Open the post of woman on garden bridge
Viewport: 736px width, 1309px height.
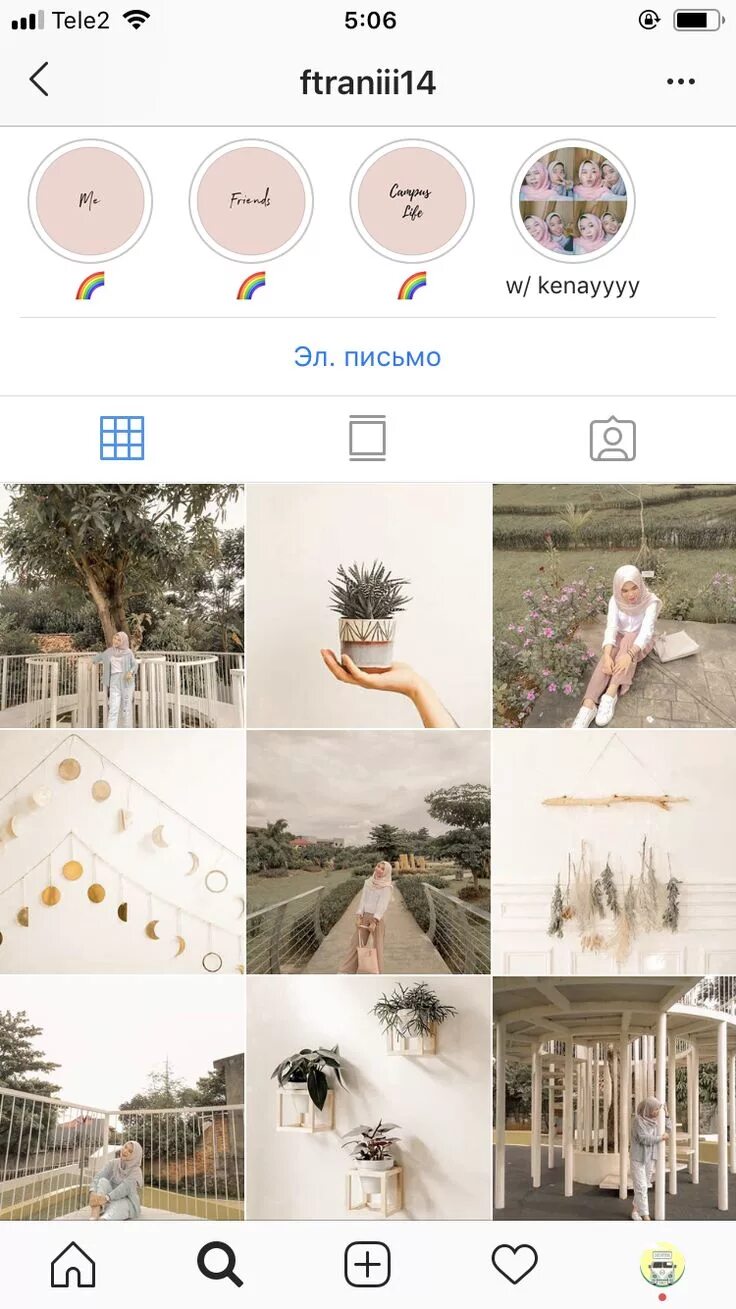368,851
